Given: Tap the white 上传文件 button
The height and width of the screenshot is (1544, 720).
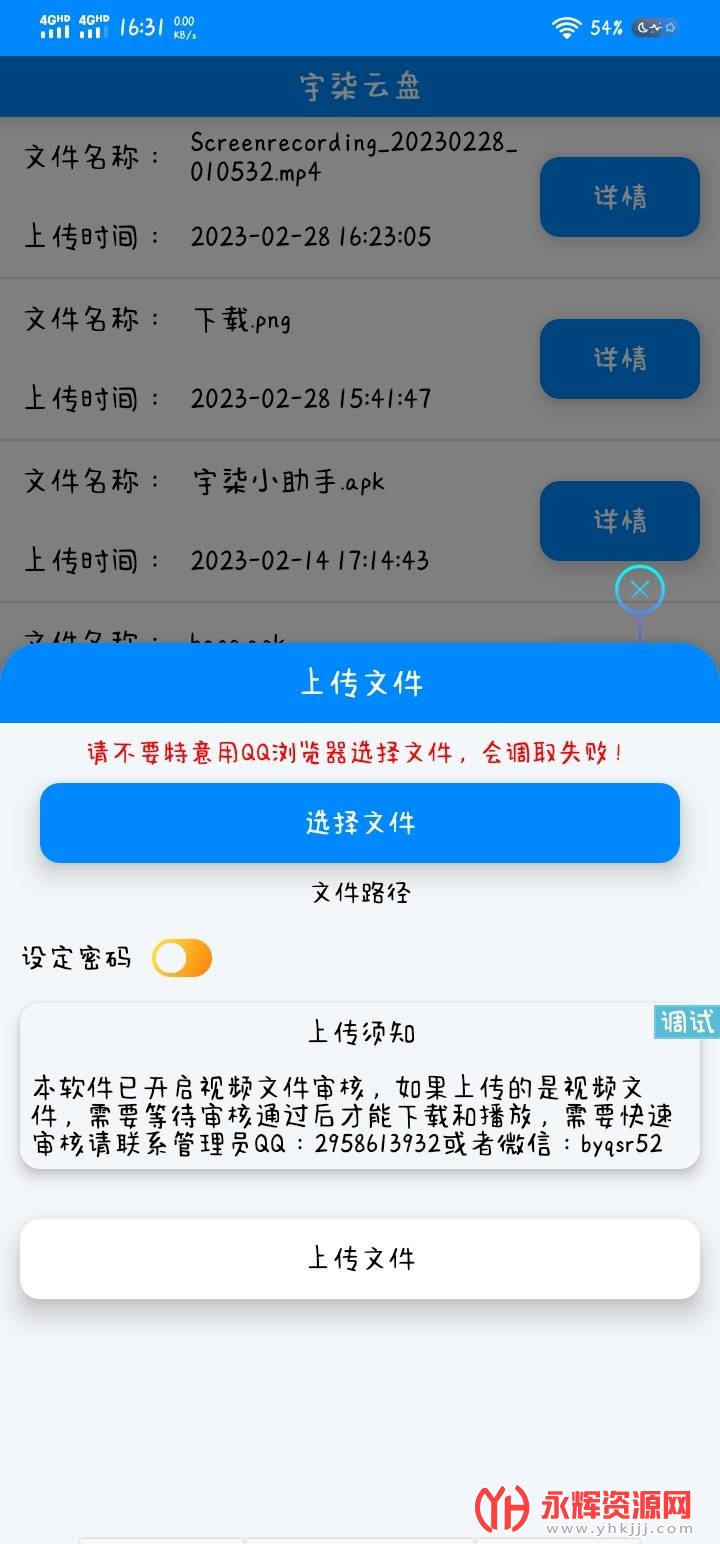Looking at the screenshot, I should [360, 1258].
